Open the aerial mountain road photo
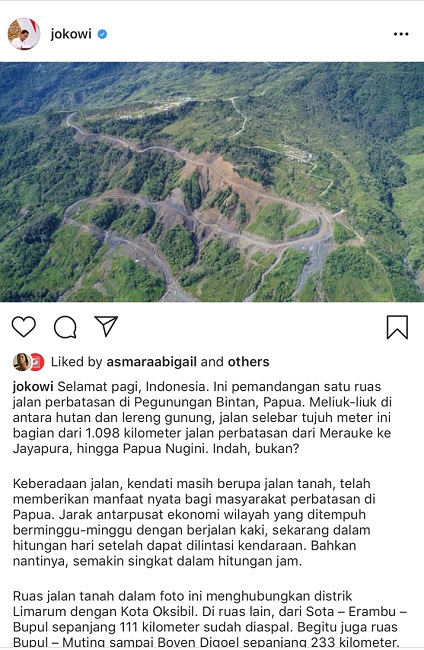Viewport: 424px width, 650px height. coord(212,182)
